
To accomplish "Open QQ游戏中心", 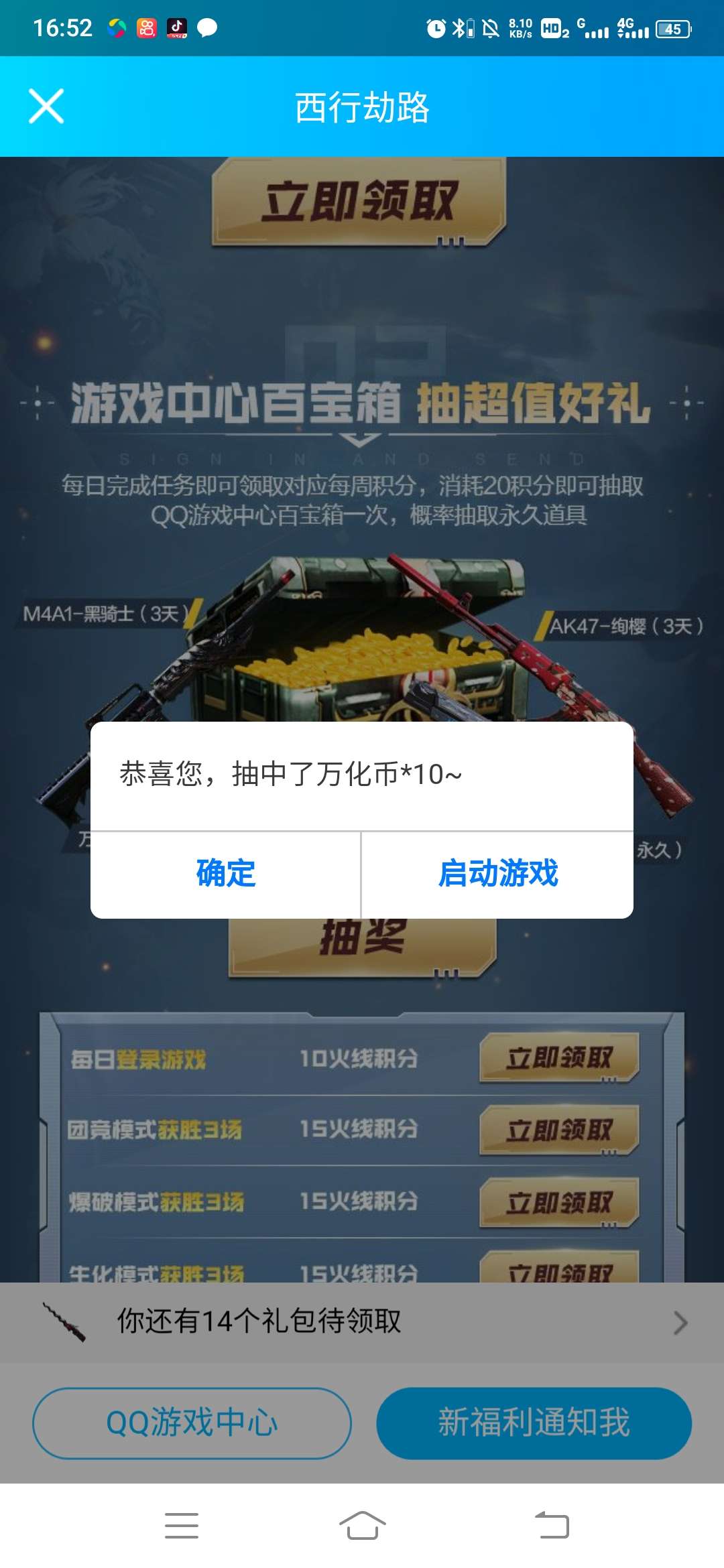I will tap(192, 1423).
